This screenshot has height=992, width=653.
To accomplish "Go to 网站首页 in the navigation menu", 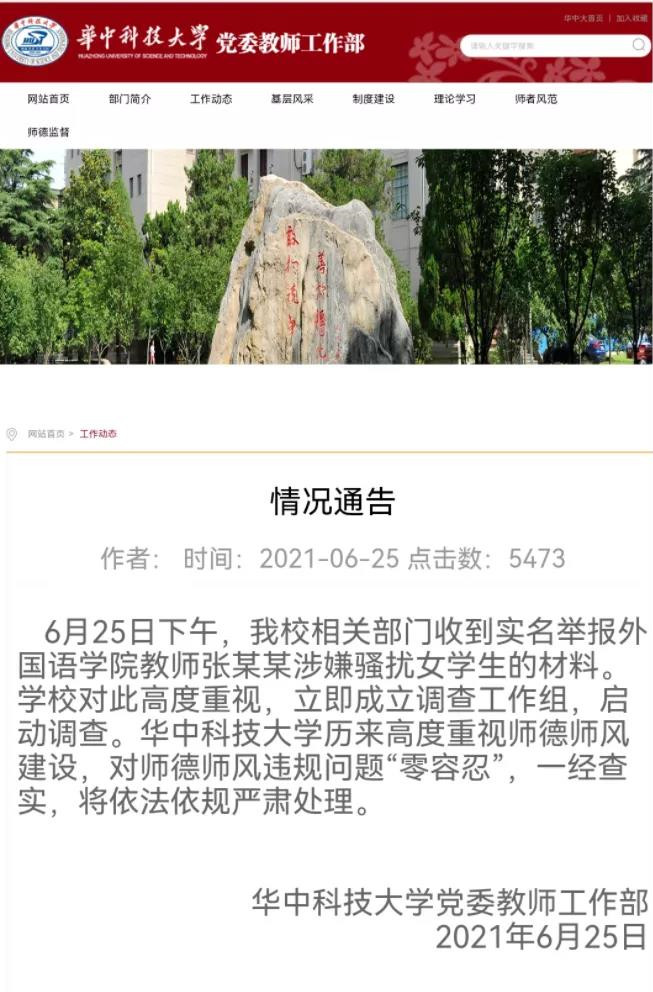I will coord(48,99).
